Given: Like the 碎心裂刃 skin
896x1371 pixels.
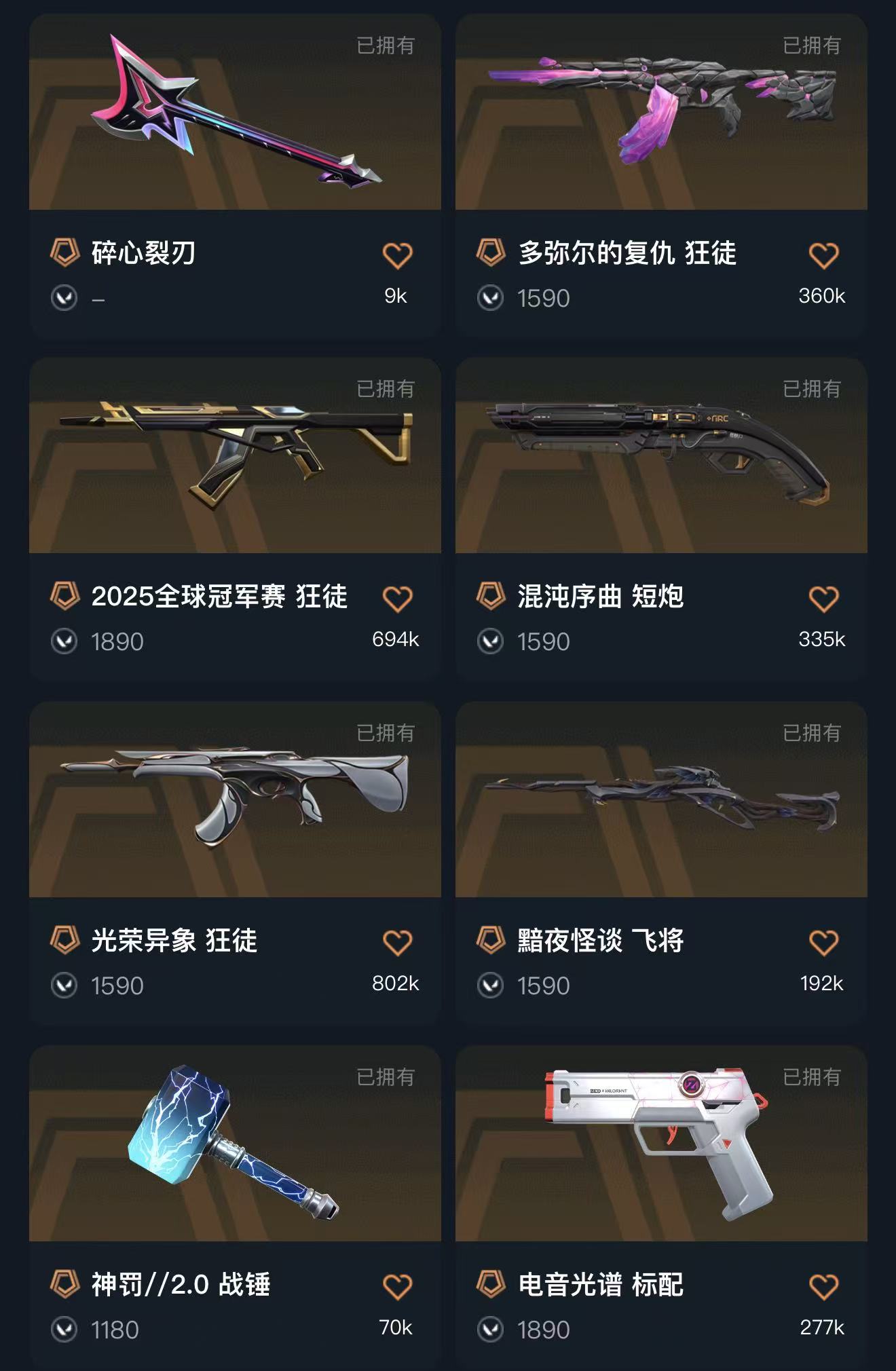Looking at the screenshot, I should point(397,256).
